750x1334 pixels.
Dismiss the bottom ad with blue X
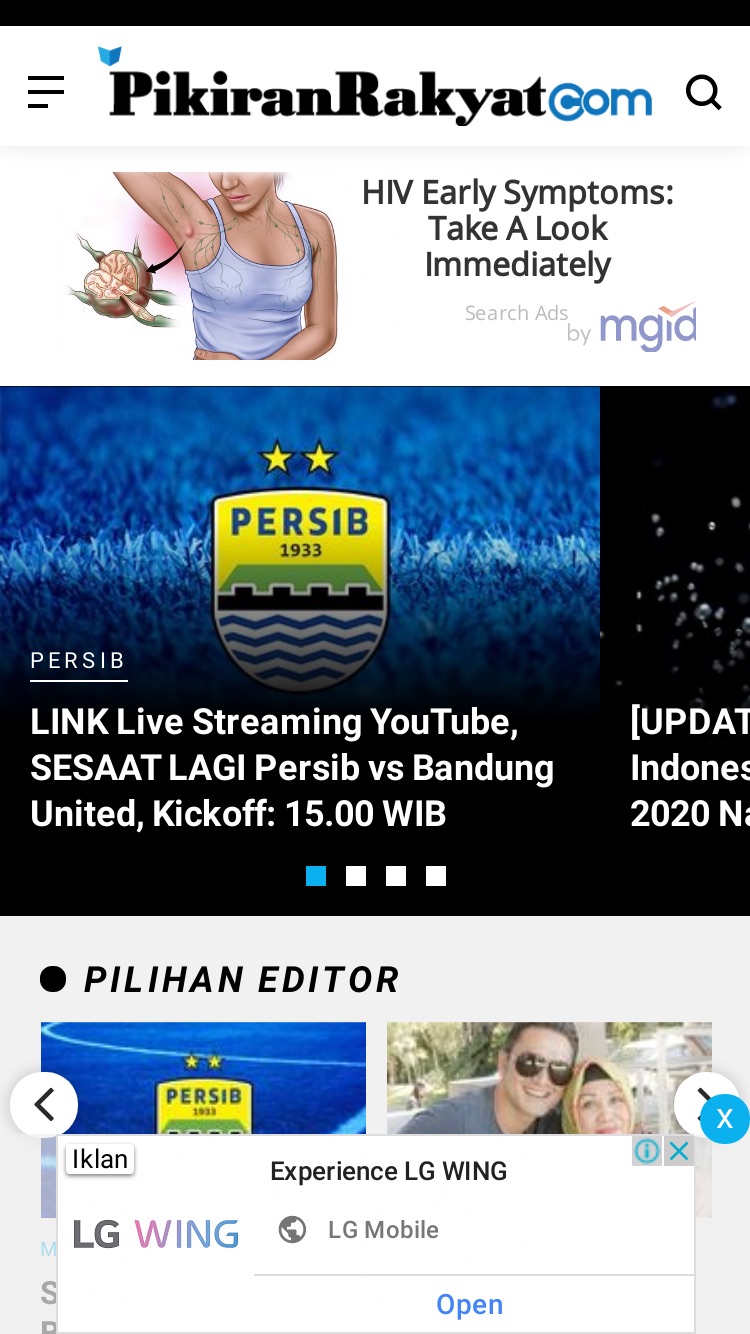pos(725,1119)
